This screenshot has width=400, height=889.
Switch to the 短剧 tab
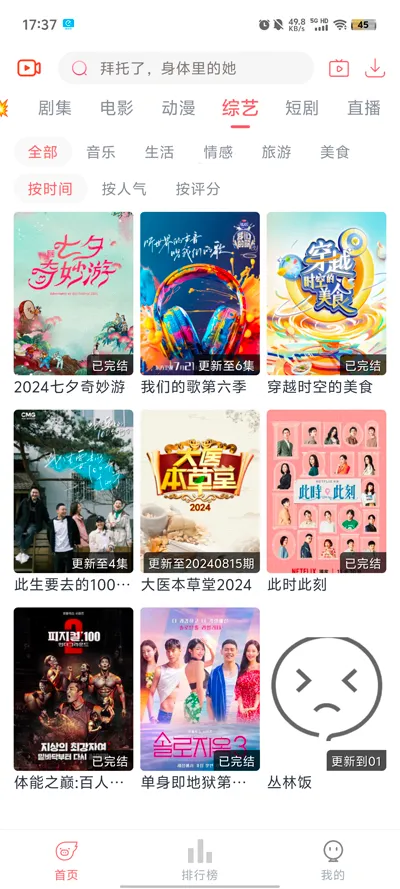pos(302,108)
